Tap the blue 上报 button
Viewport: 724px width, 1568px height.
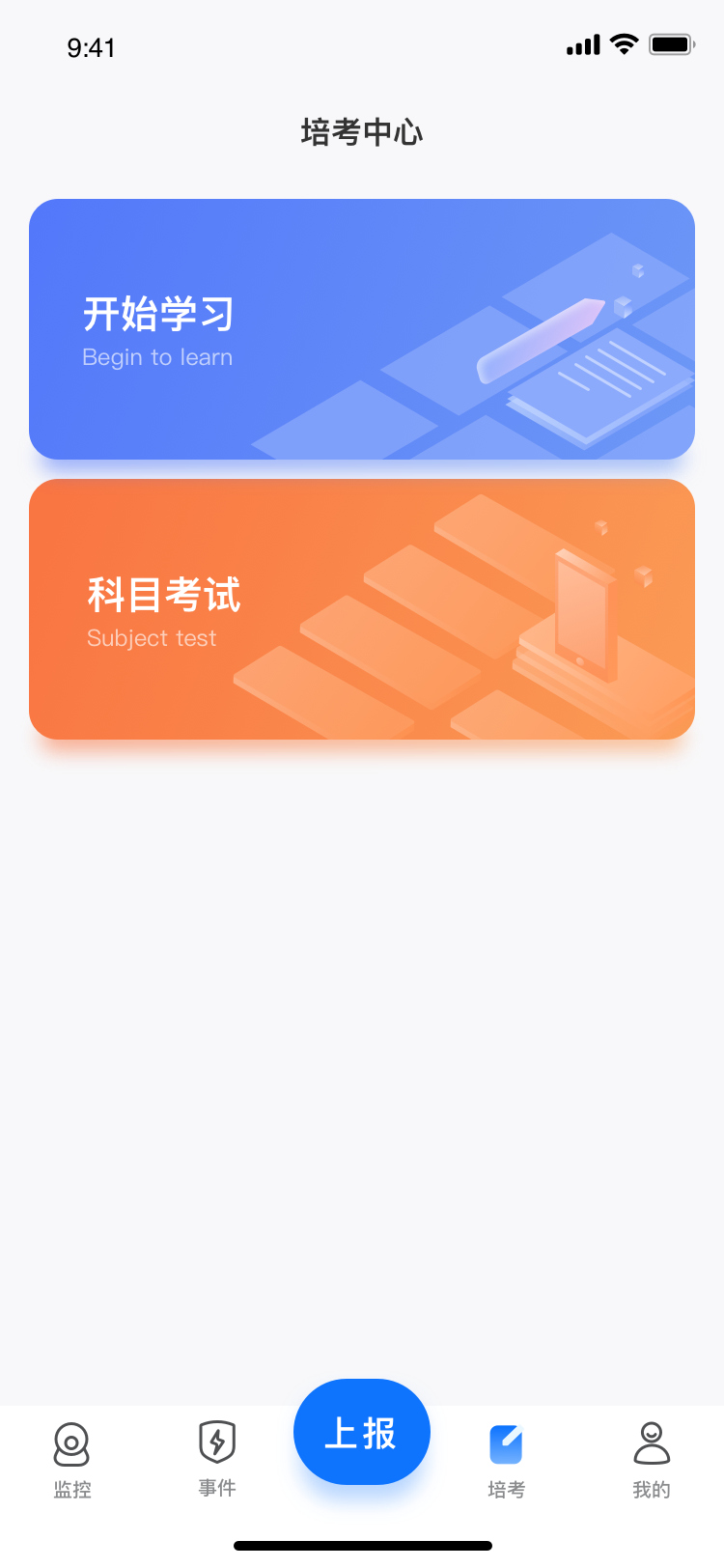[x=362, y=1432]
